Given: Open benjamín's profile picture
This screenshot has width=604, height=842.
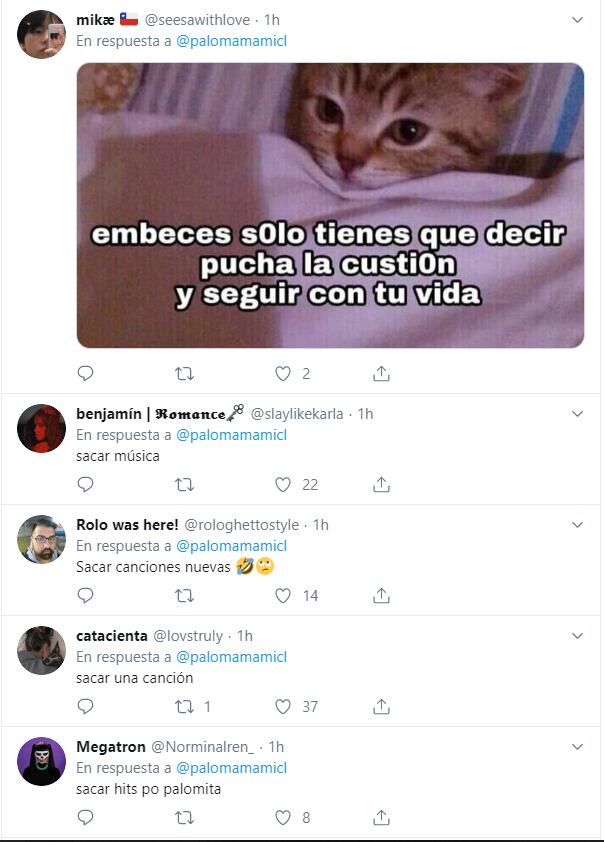Looking at the screenshot, I should tap(42, 430).
